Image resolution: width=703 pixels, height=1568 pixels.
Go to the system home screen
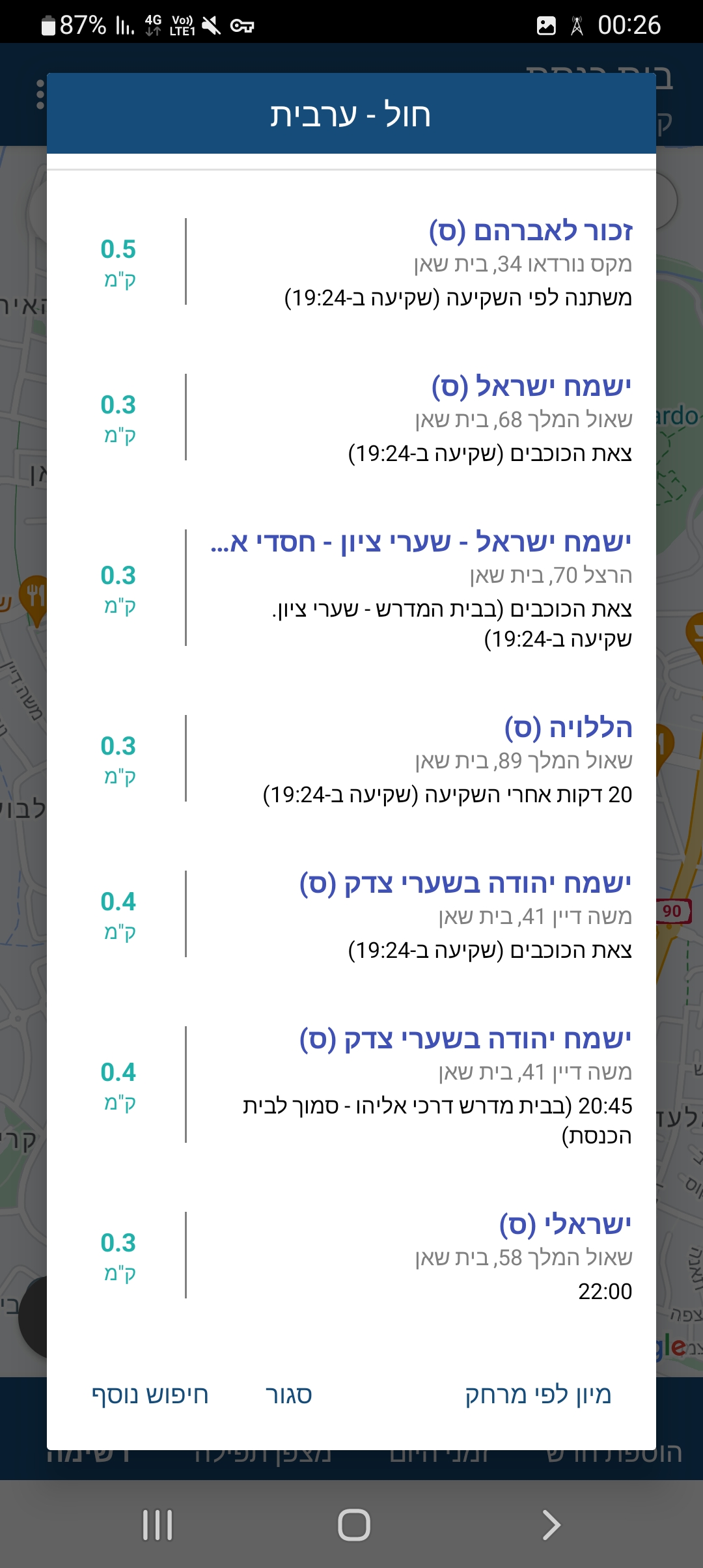pyautogui.click(x=353, y=1525)
